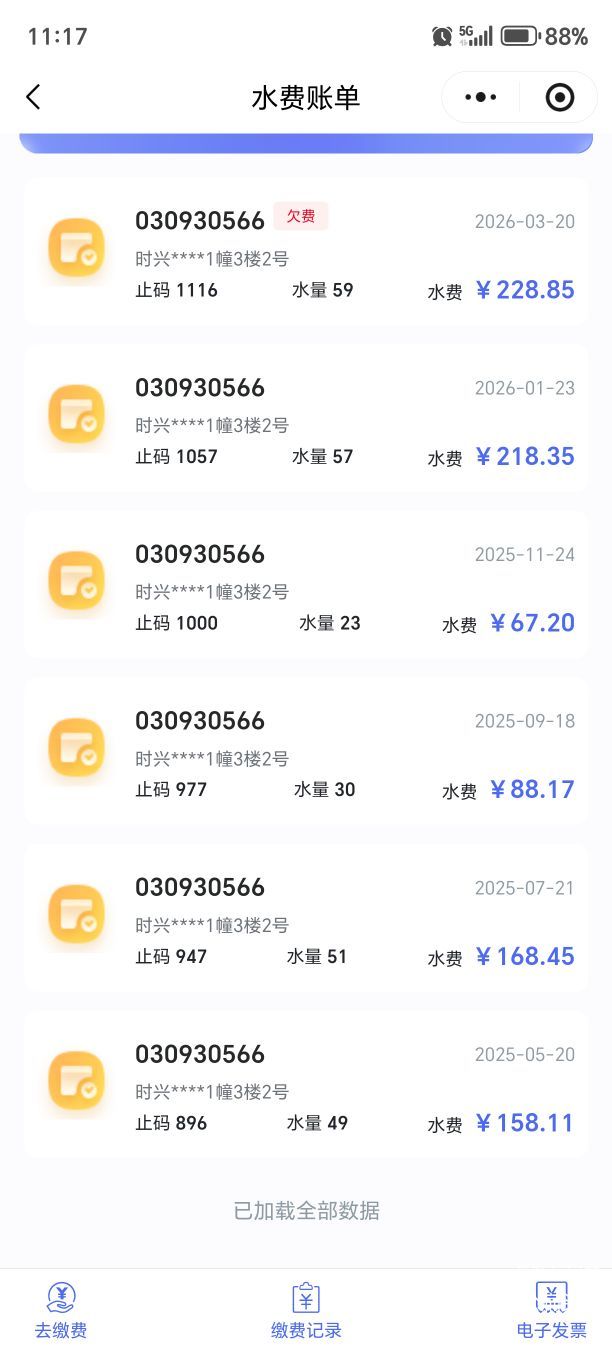Go back from the 水费账单 page

tap(33, 97)
